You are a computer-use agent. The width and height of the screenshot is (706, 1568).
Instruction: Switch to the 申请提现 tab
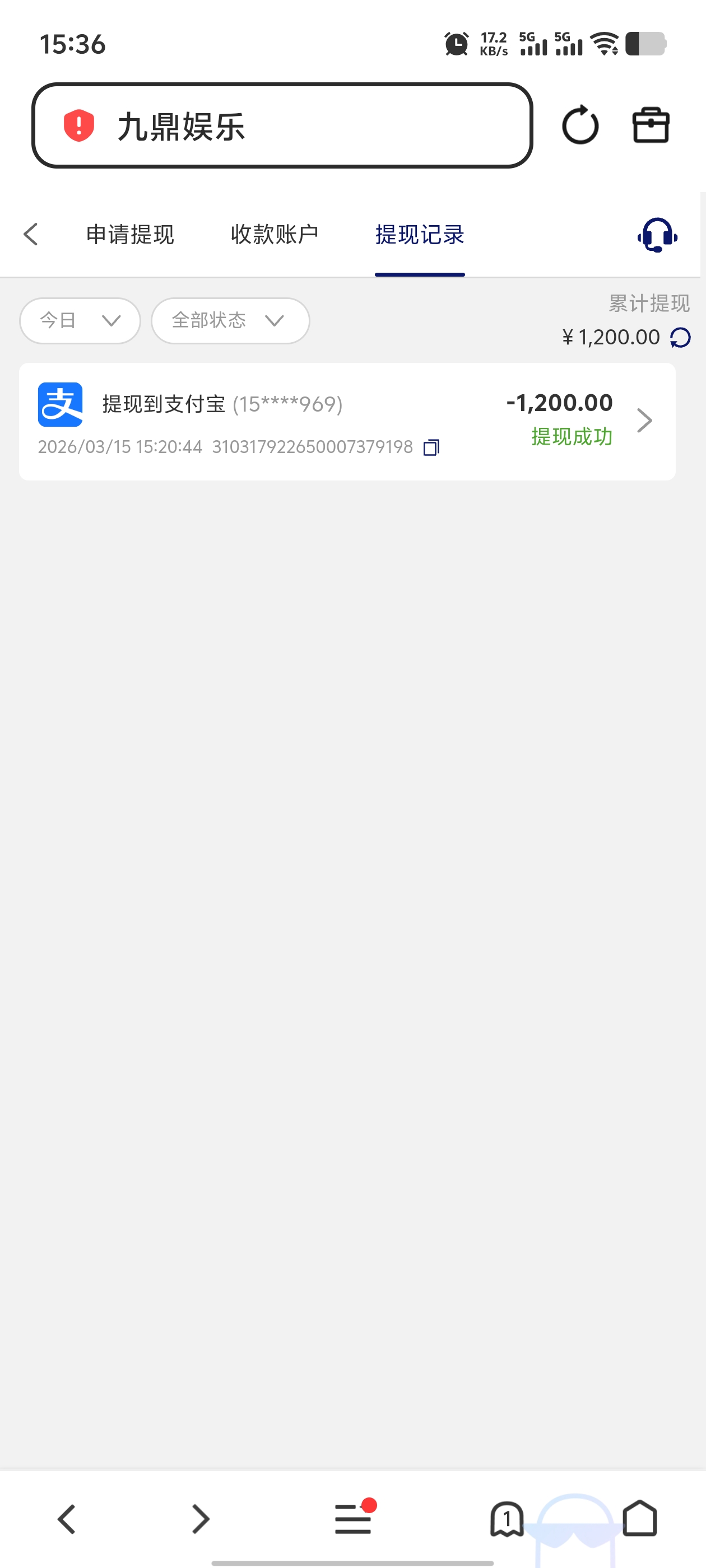131,234
